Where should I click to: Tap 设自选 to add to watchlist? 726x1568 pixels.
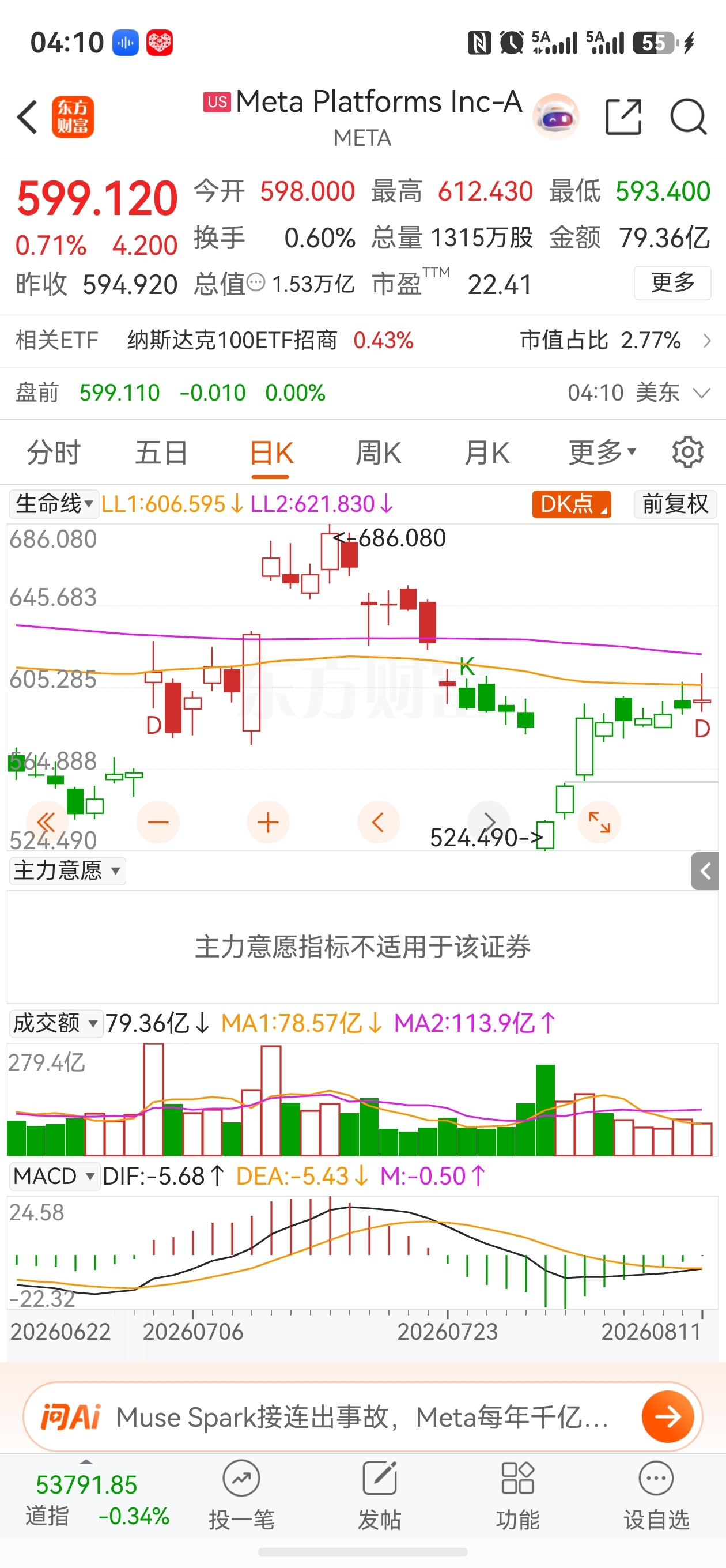(x=656, y=1494)
